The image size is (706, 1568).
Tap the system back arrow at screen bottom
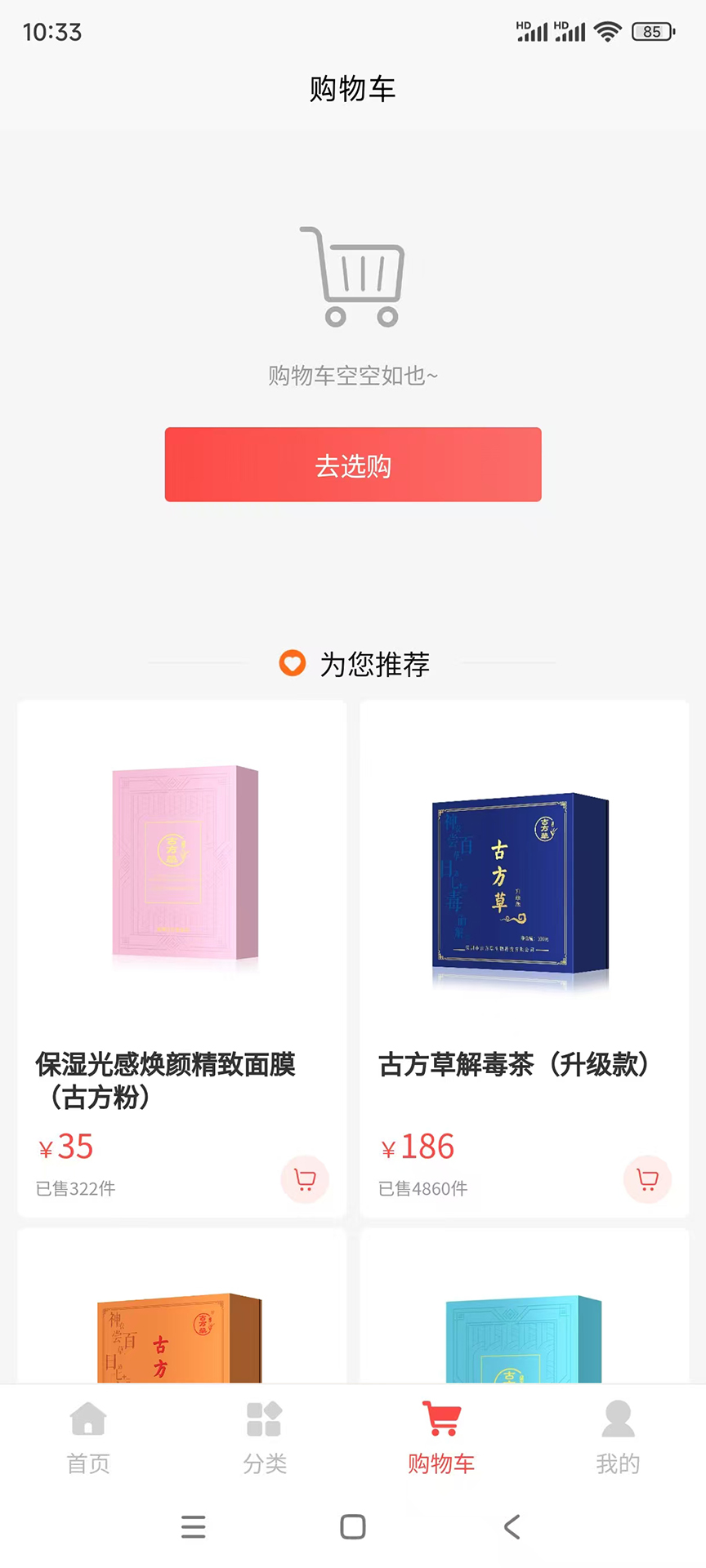512,1526
